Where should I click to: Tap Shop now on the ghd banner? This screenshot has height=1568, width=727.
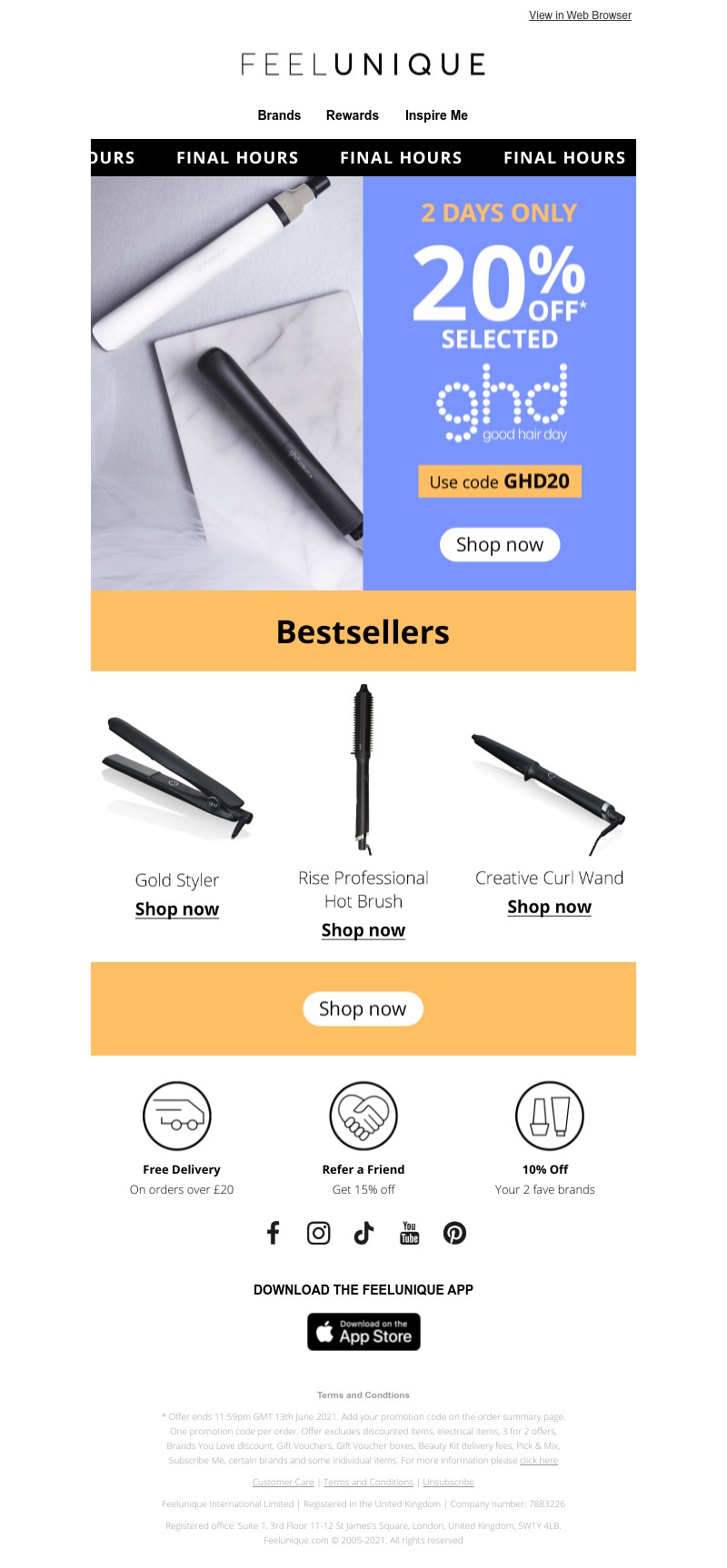click(x=499, y=545)
